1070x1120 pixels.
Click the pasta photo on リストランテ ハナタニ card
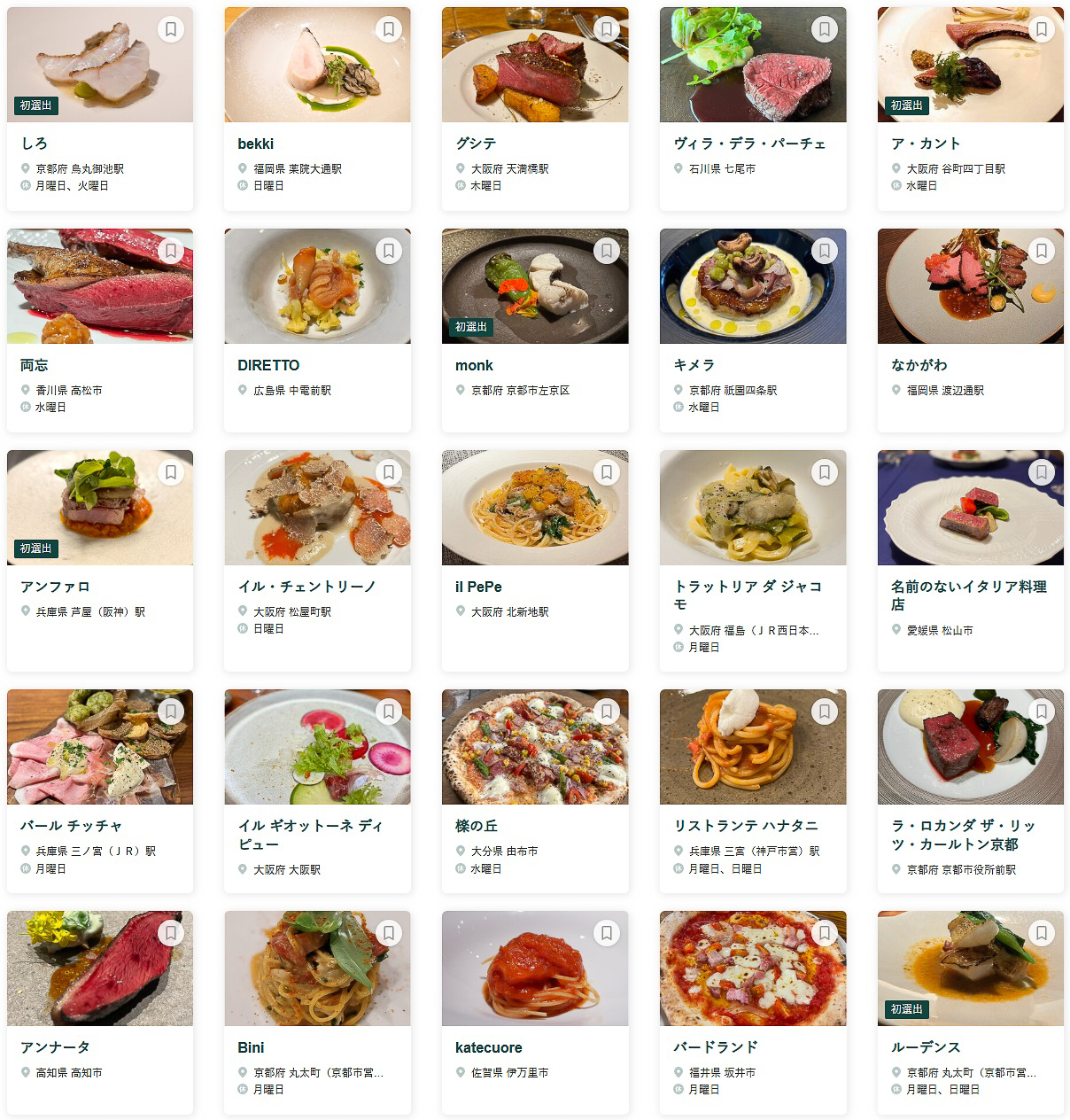tap(753, 747)
